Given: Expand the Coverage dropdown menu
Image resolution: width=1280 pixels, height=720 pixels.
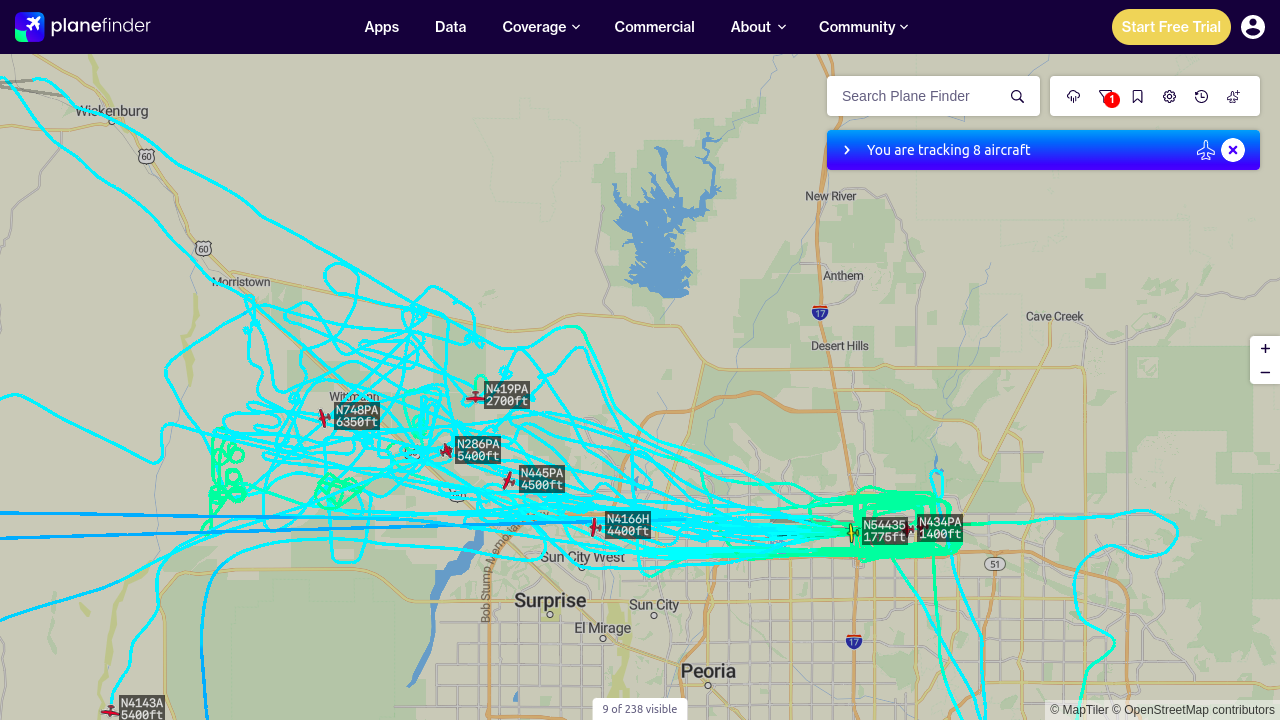Looking at the screenshot, I should pos(541,27).
